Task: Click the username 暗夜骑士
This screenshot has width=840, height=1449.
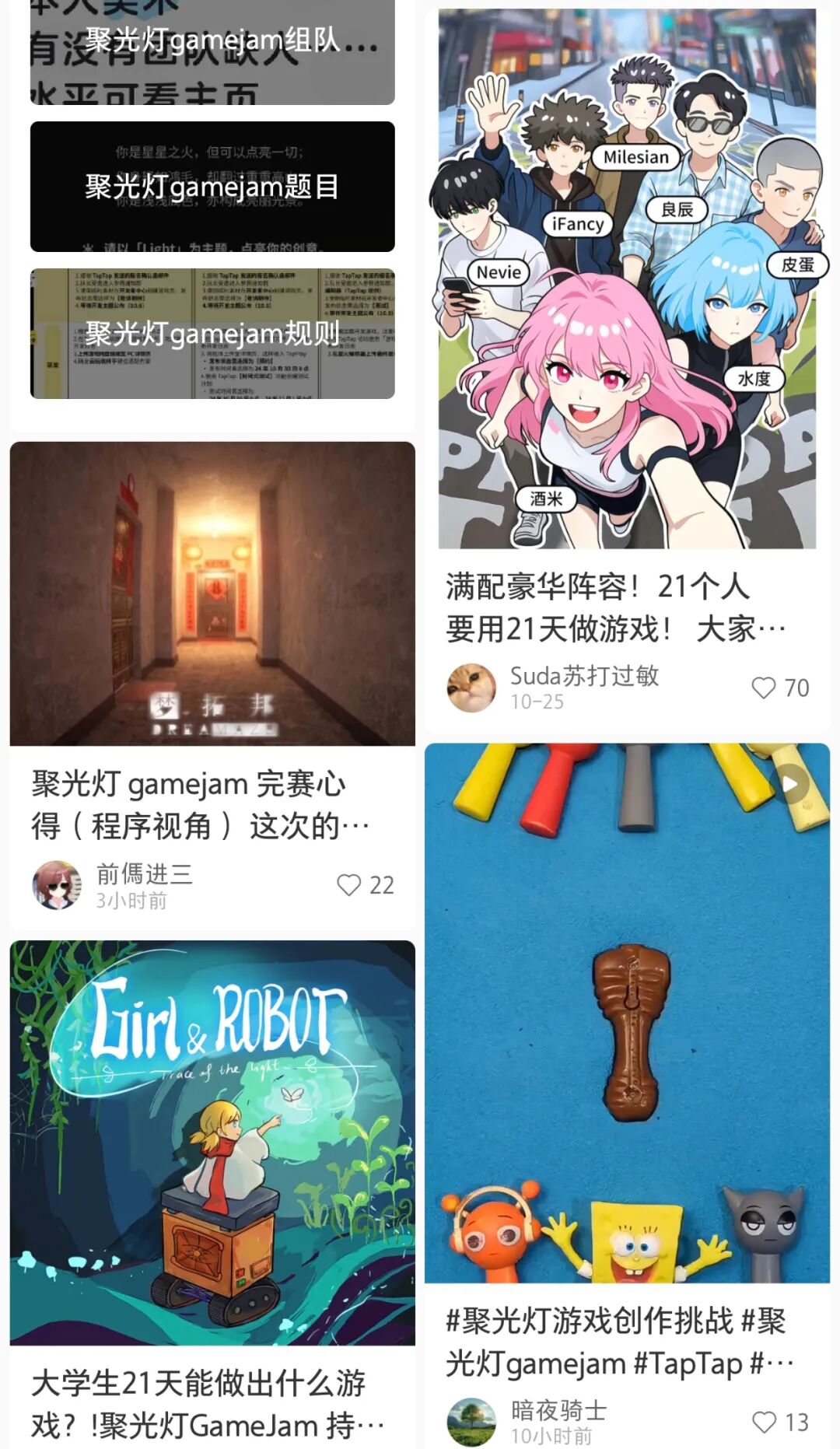Action: tap(560, 1409)
